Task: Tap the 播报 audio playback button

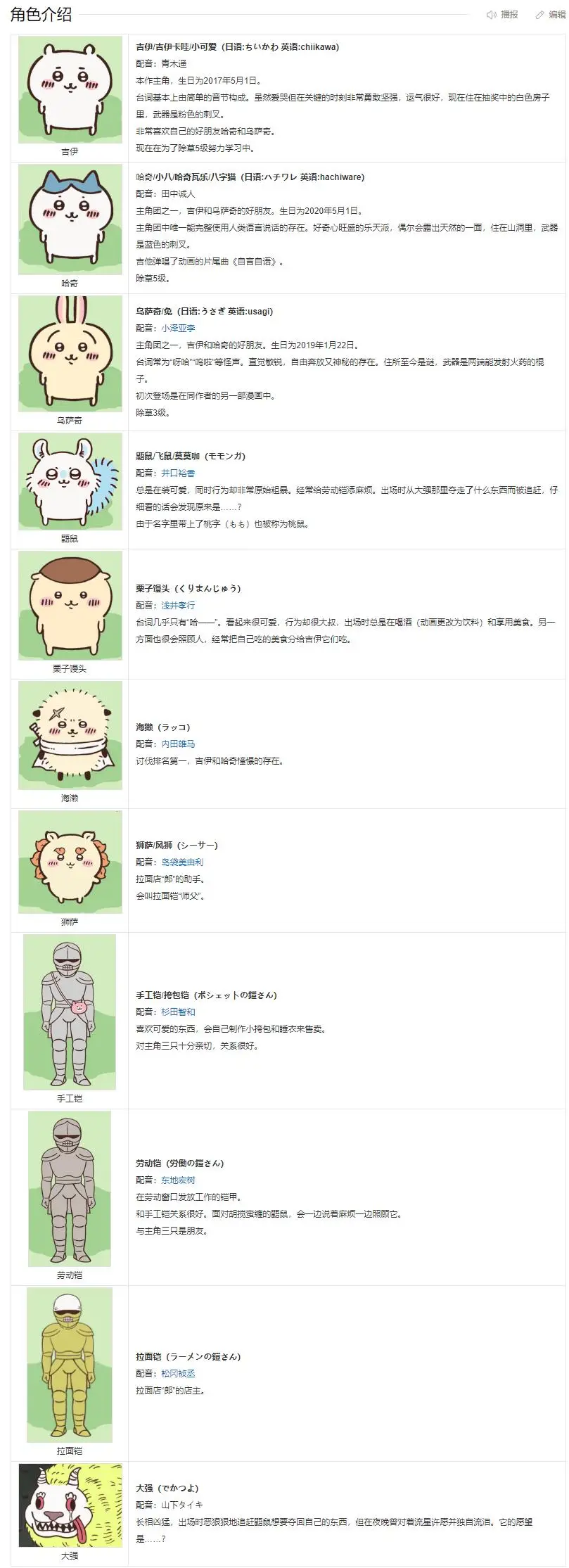Action: 502,15
